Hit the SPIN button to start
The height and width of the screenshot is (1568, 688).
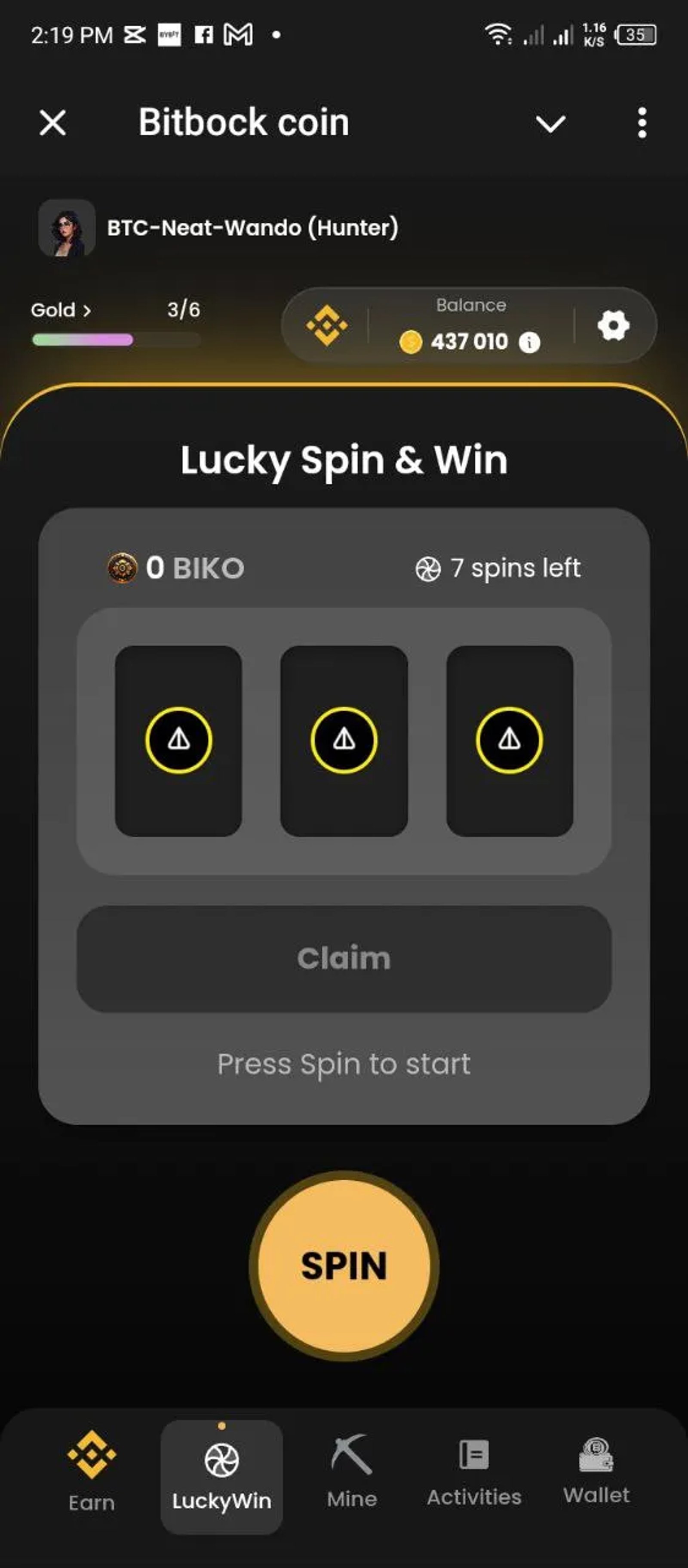point(344,1266)
